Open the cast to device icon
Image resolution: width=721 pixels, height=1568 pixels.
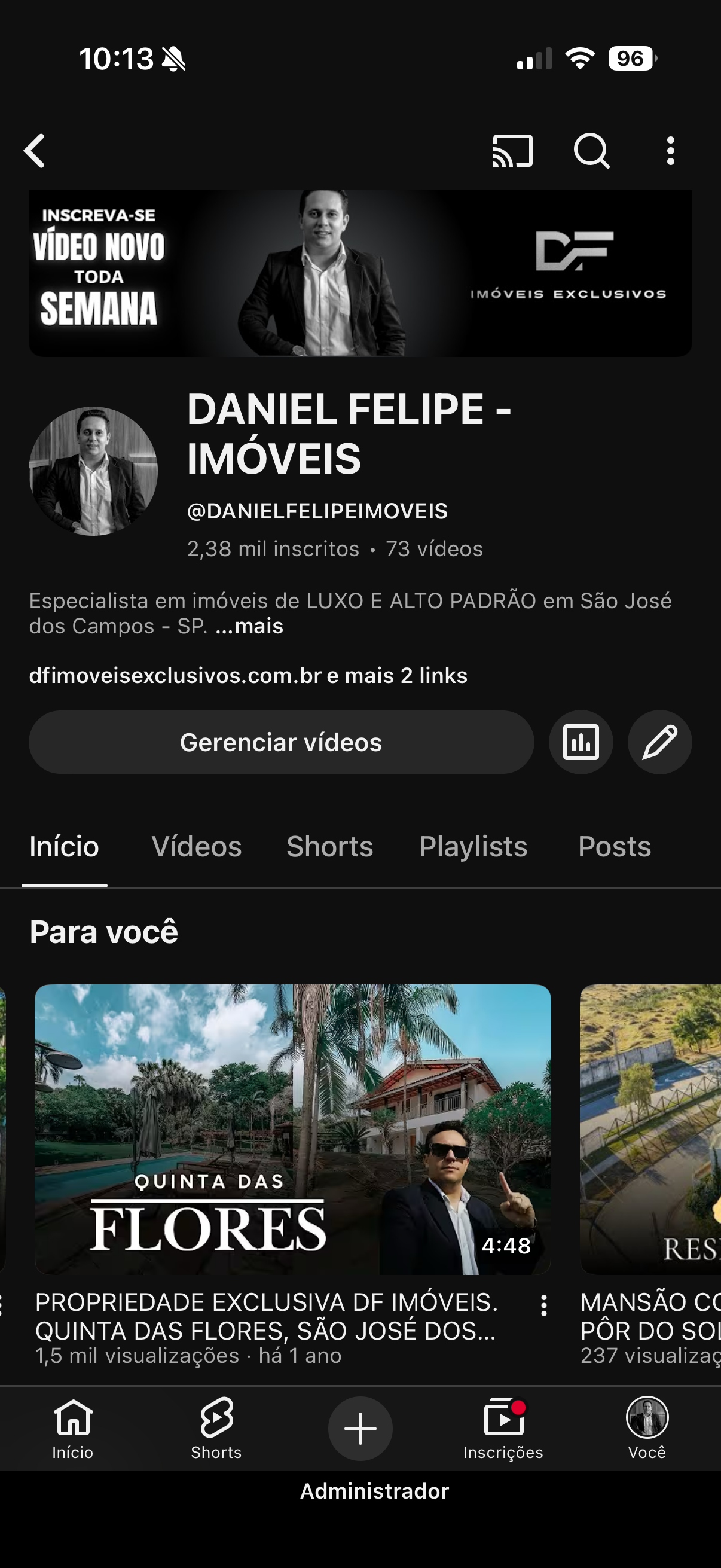(x=512, y=150)
